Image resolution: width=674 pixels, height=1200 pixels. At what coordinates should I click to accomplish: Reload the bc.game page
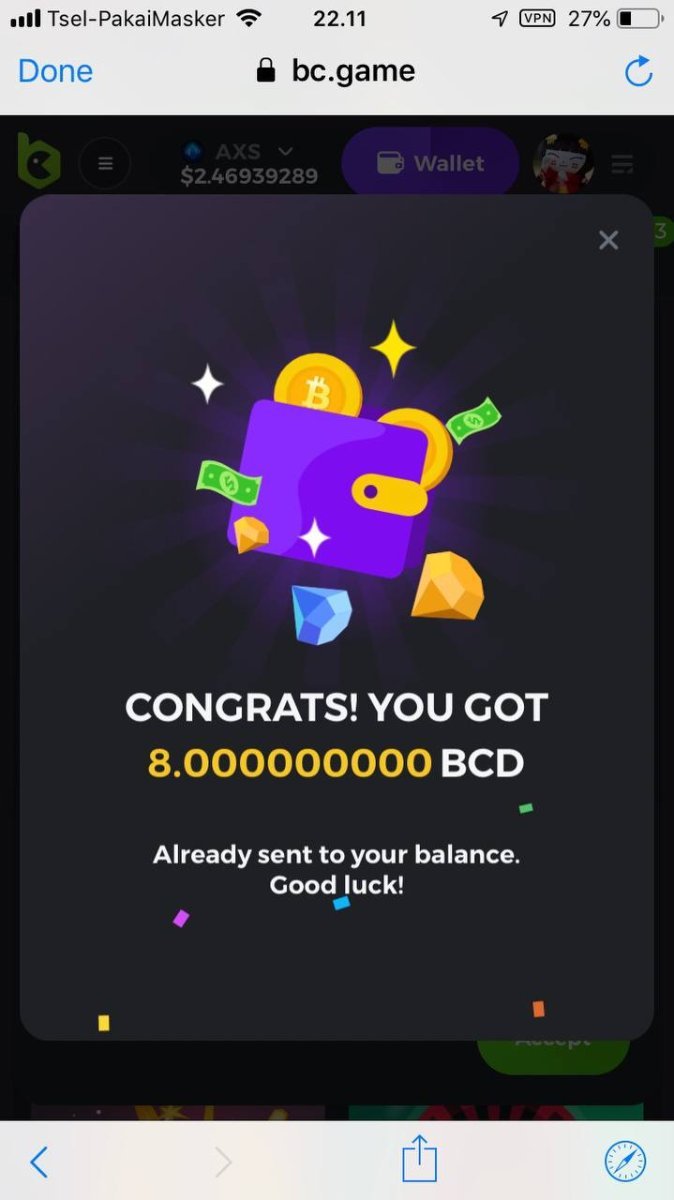(x=638, y=71)
